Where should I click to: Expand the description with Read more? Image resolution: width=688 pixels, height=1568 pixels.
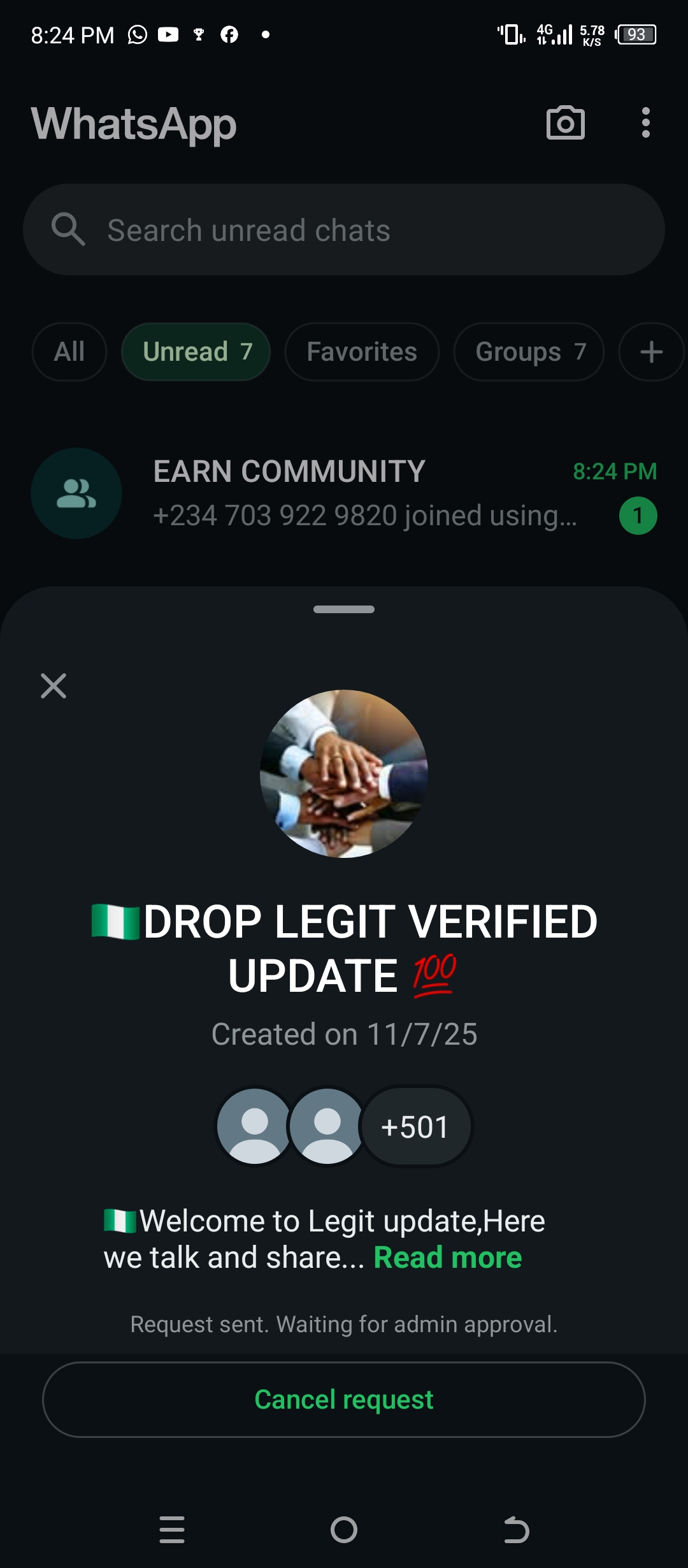[x=448, y=1258]
